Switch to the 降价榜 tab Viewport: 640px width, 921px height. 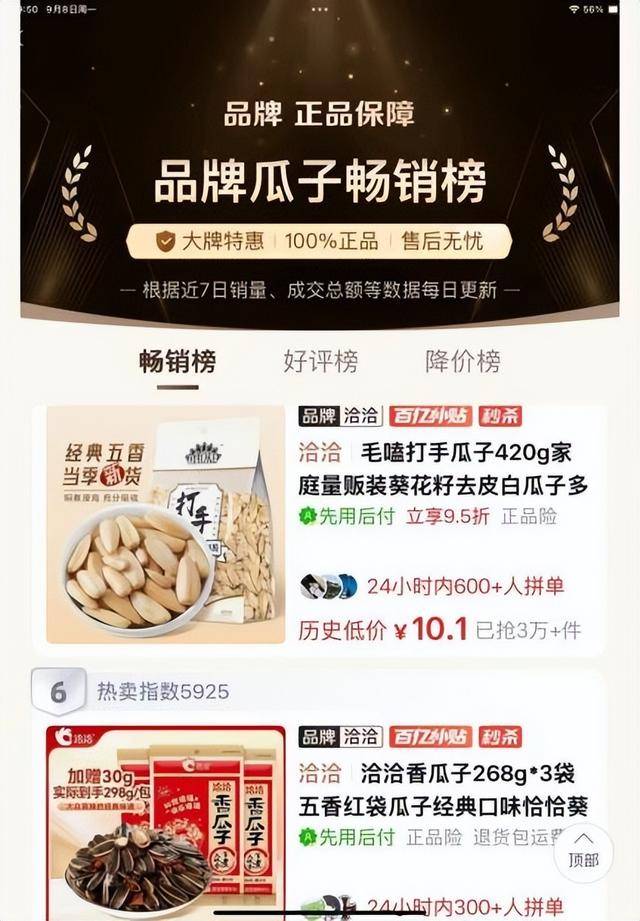click(x=462, y=361)
